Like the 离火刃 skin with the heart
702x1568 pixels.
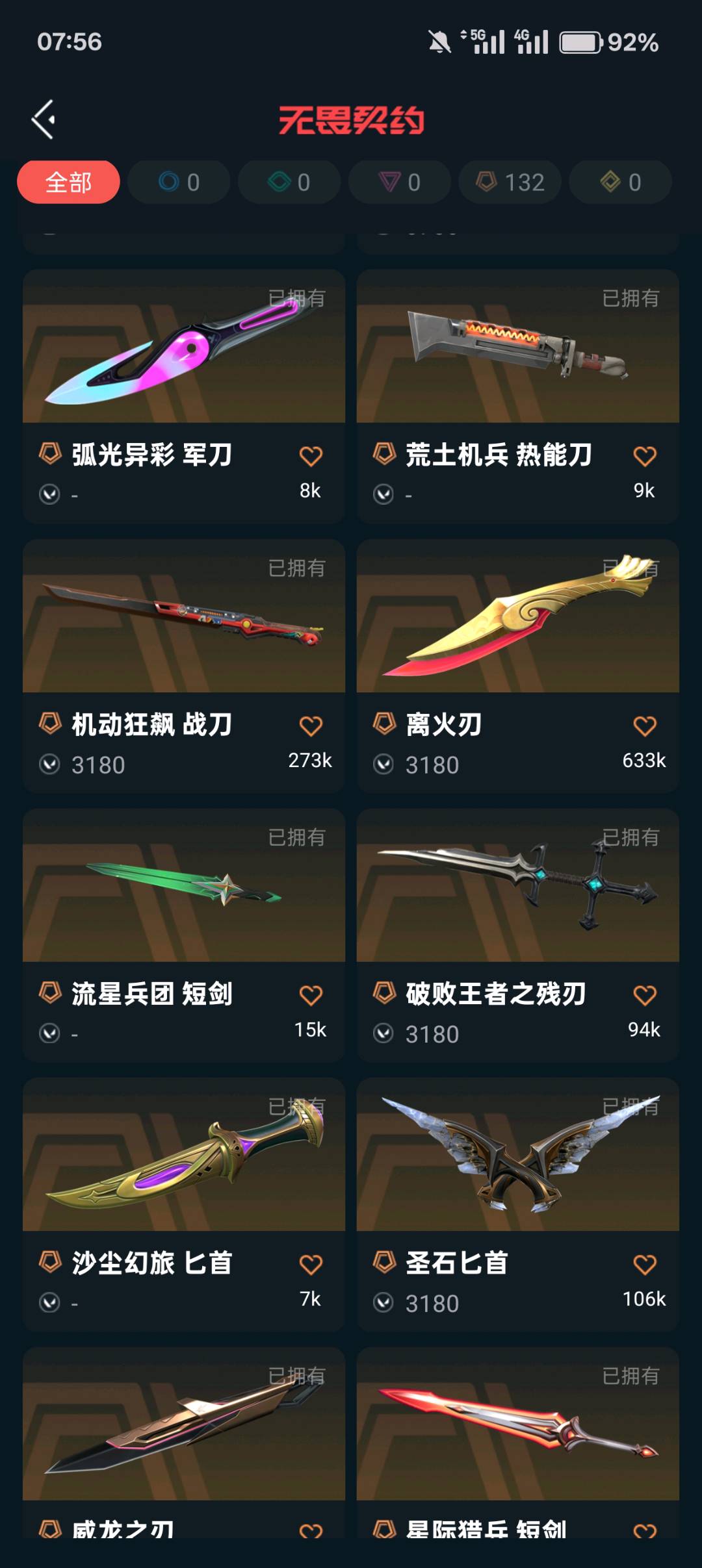click(644, 726)
